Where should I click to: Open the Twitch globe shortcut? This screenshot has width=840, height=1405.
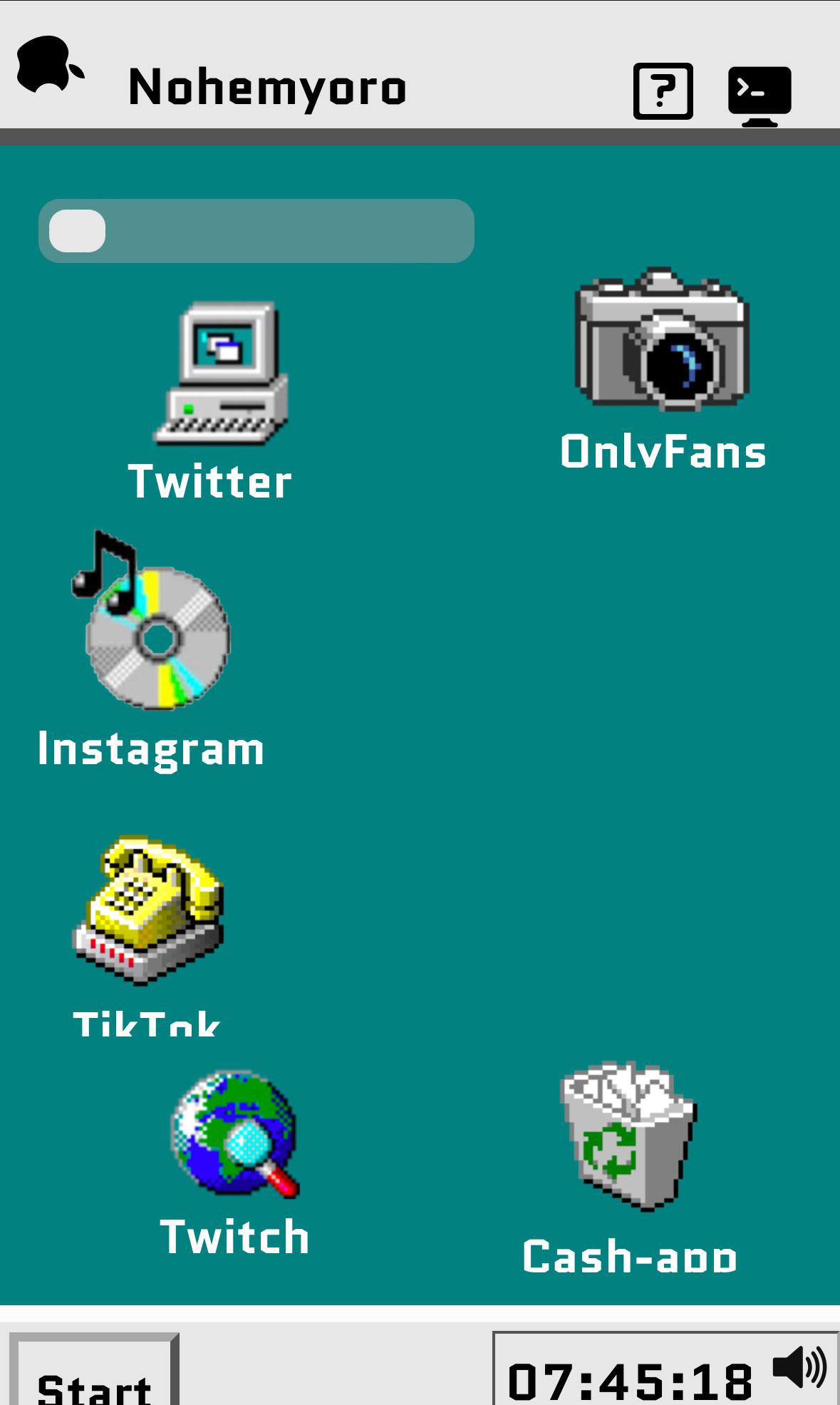236,1133
